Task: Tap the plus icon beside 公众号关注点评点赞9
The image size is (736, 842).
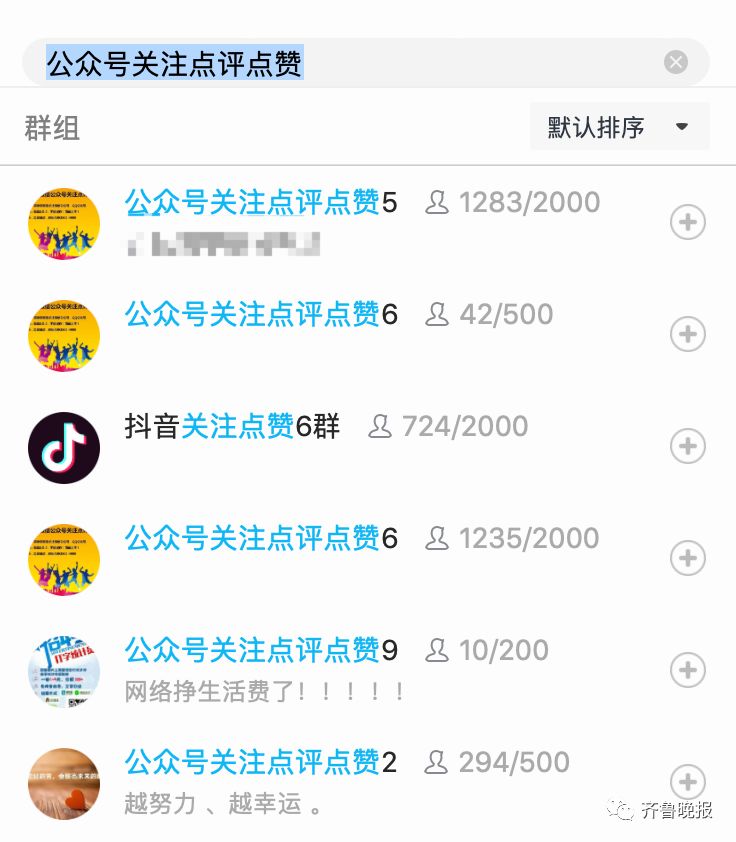Action: tap(688, 670)
